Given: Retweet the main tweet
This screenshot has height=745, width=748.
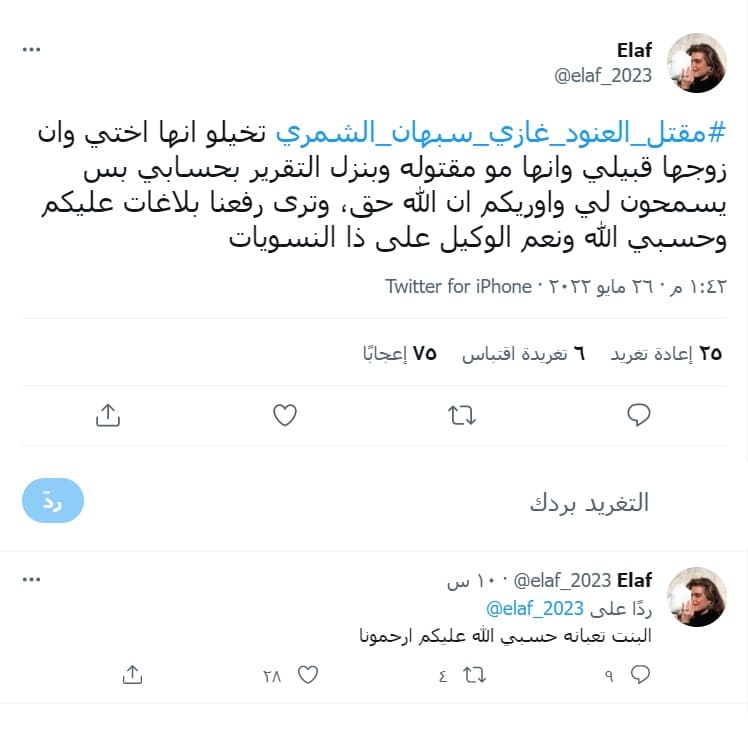Looking at the screenshot, I should click(x=462, y=415).
